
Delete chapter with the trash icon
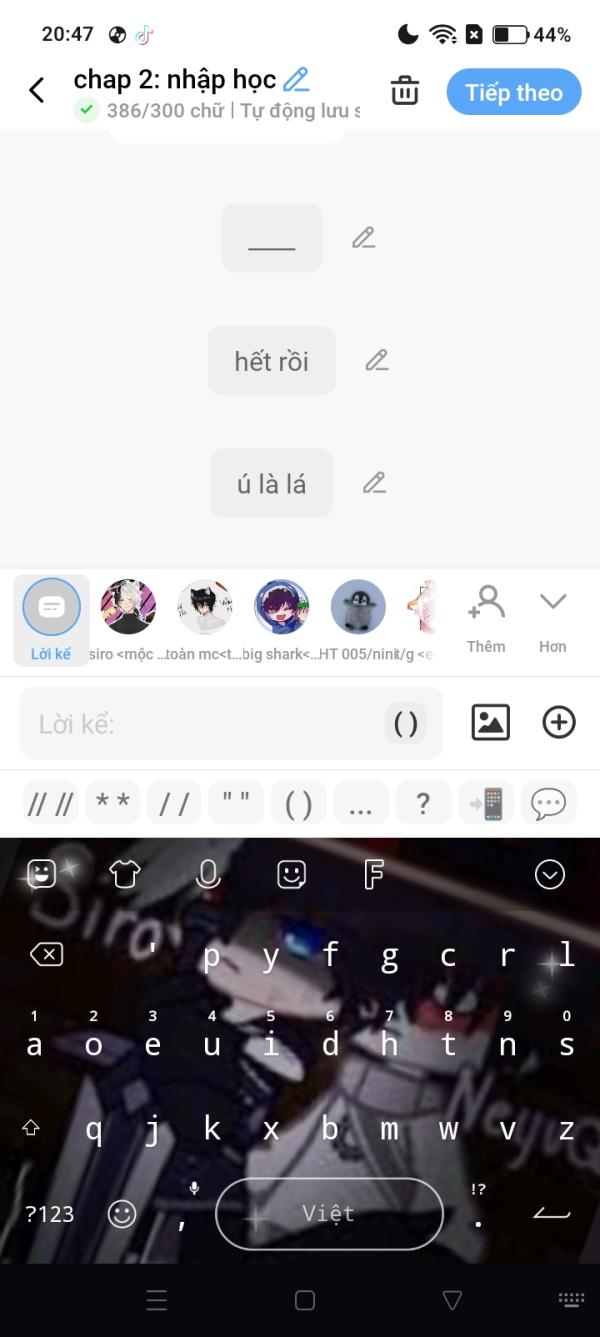click(405, 91)
